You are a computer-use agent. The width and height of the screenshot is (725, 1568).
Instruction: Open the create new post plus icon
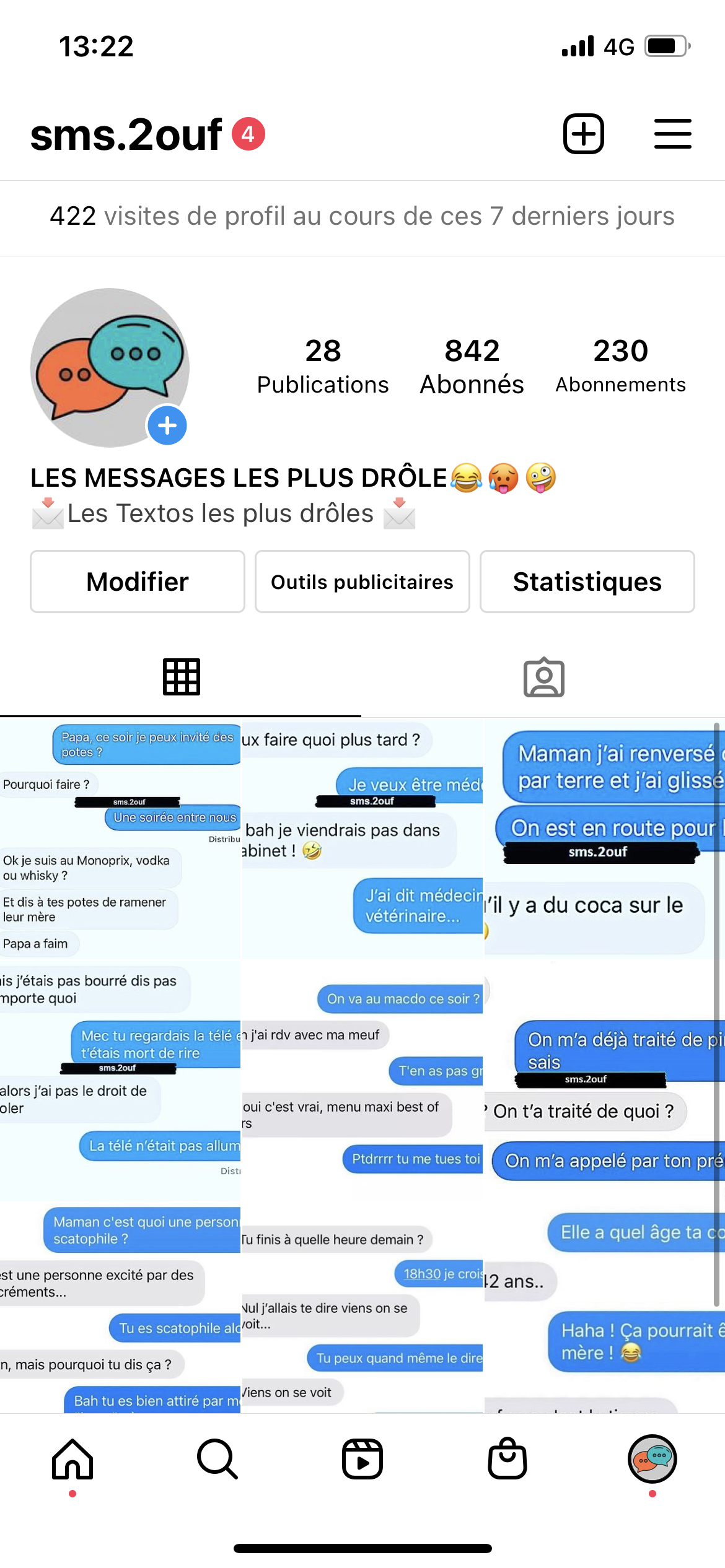(x=583, y=134)
